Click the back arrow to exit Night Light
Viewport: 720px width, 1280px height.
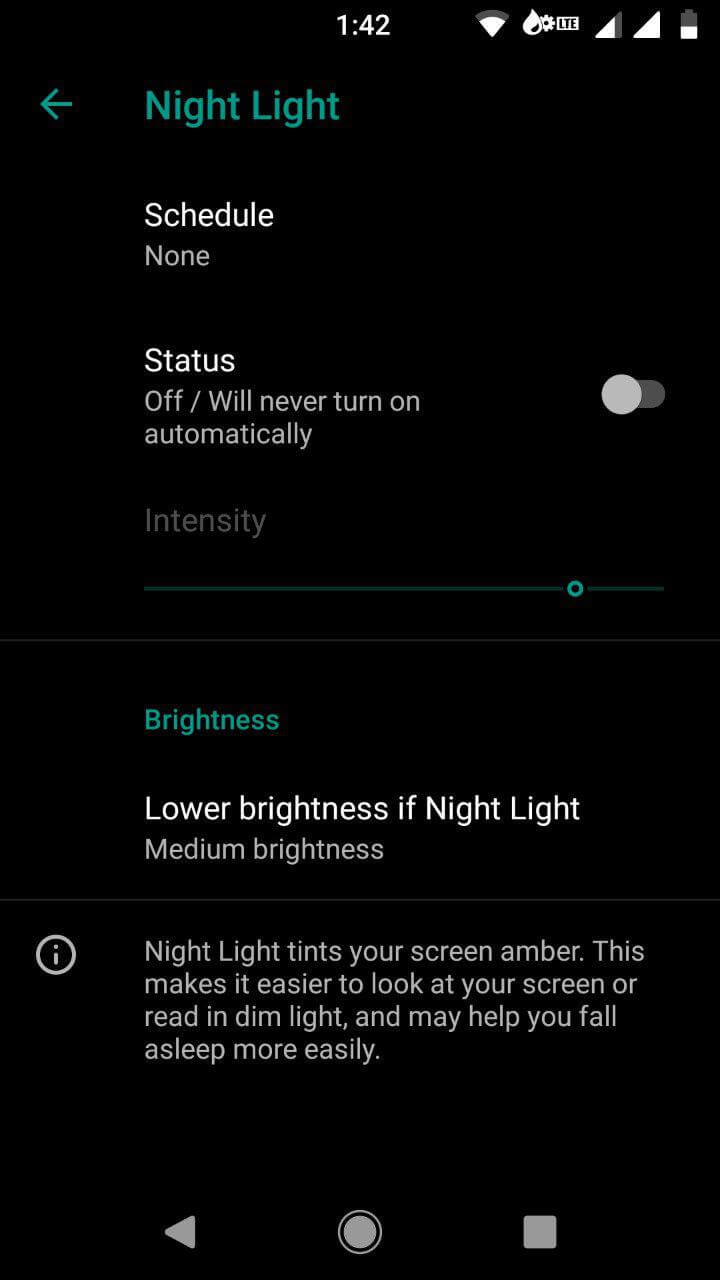56,104
